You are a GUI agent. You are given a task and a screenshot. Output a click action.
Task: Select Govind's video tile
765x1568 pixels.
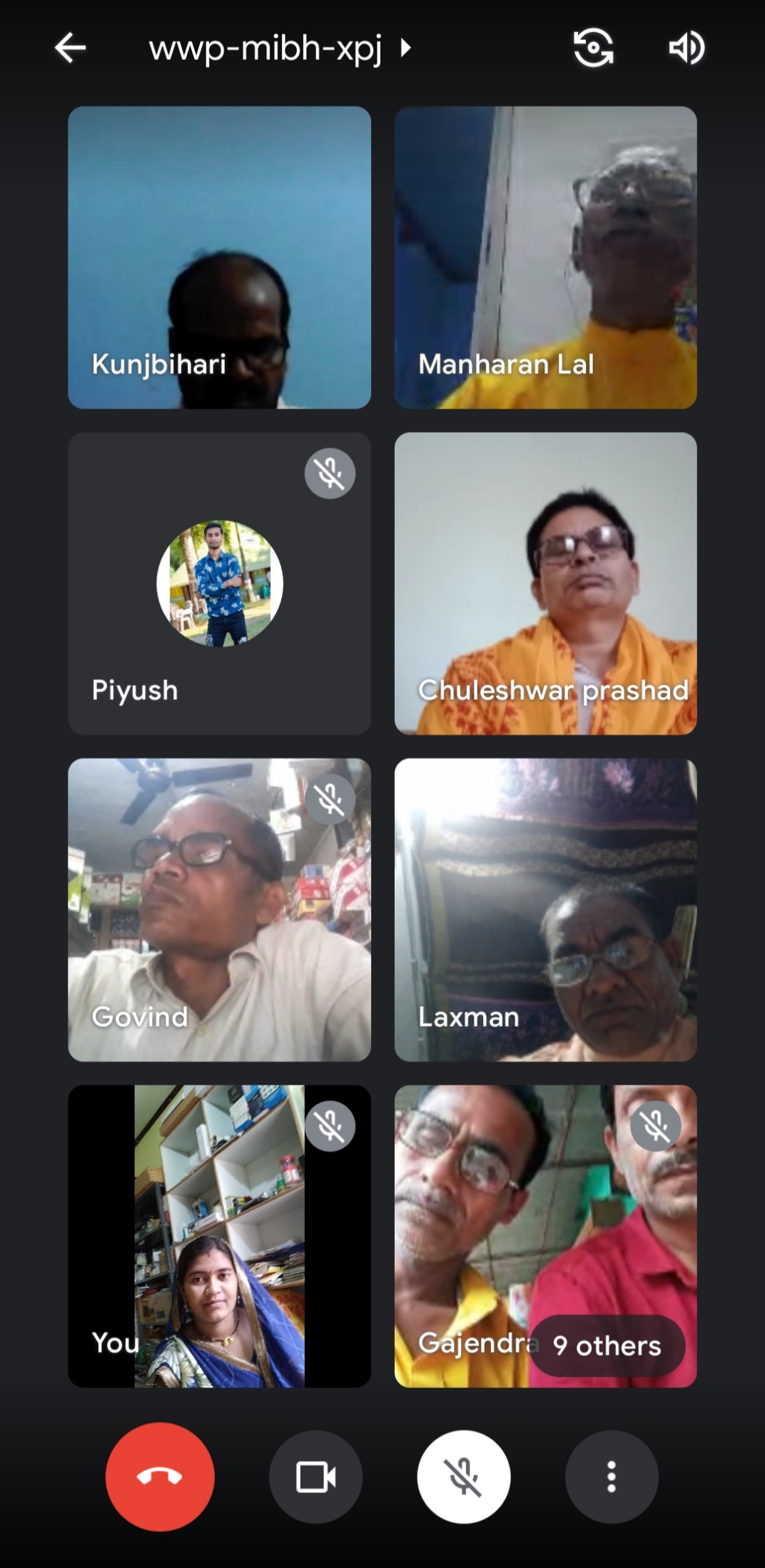(219, 910)
